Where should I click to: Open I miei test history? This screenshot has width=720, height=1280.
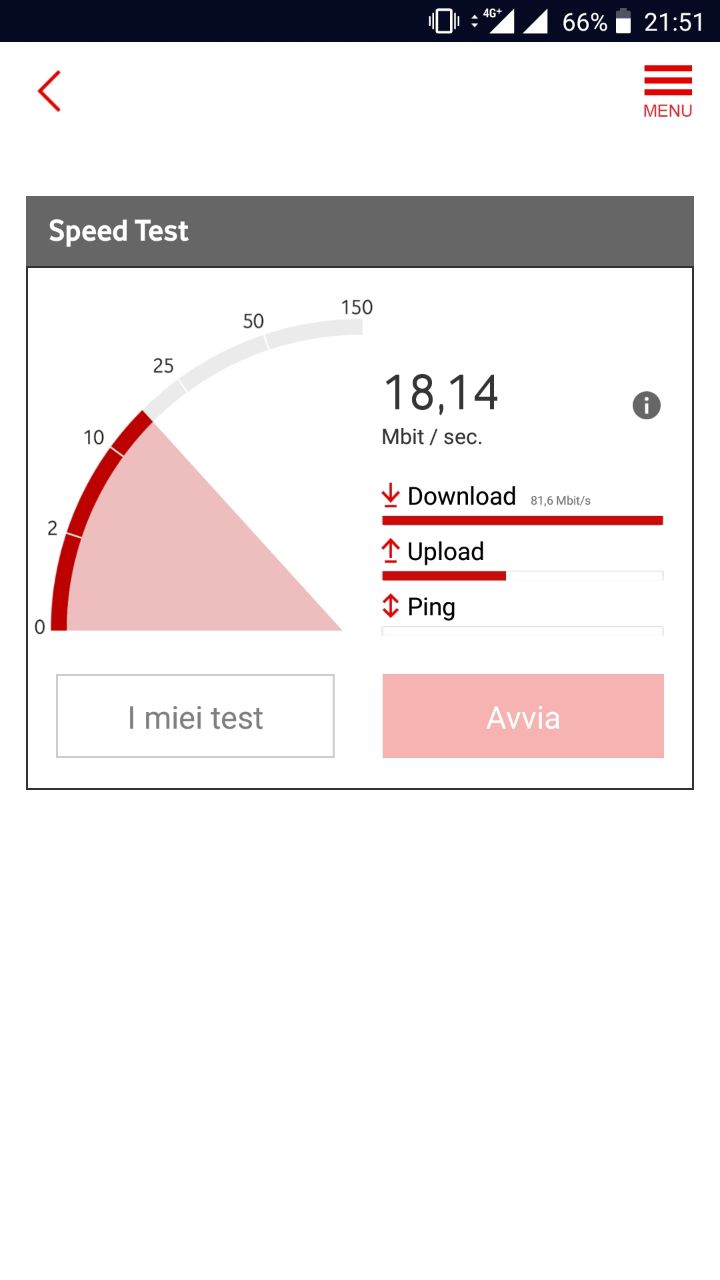(x=195, y=716)
